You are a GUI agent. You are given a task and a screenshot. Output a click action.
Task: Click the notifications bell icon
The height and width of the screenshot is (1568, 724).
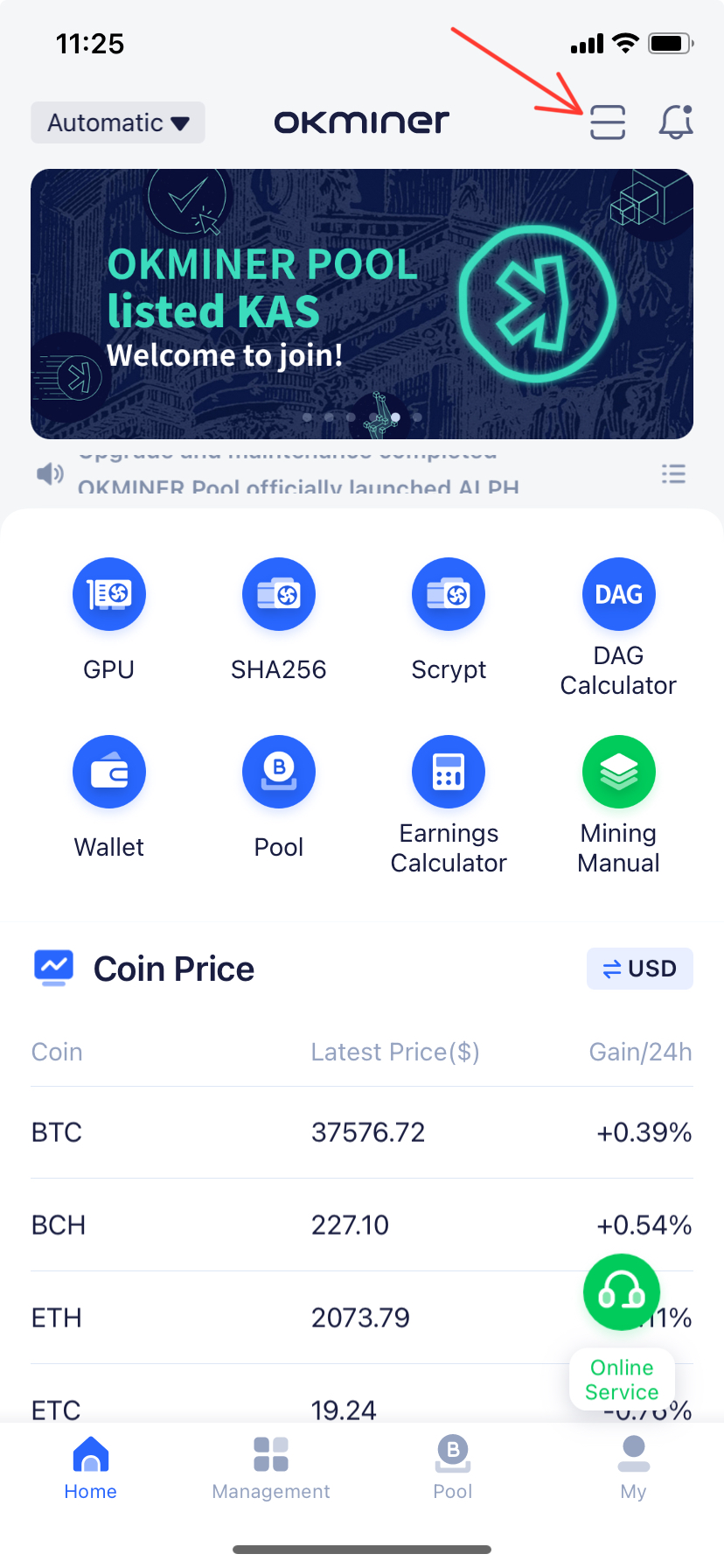675,122
